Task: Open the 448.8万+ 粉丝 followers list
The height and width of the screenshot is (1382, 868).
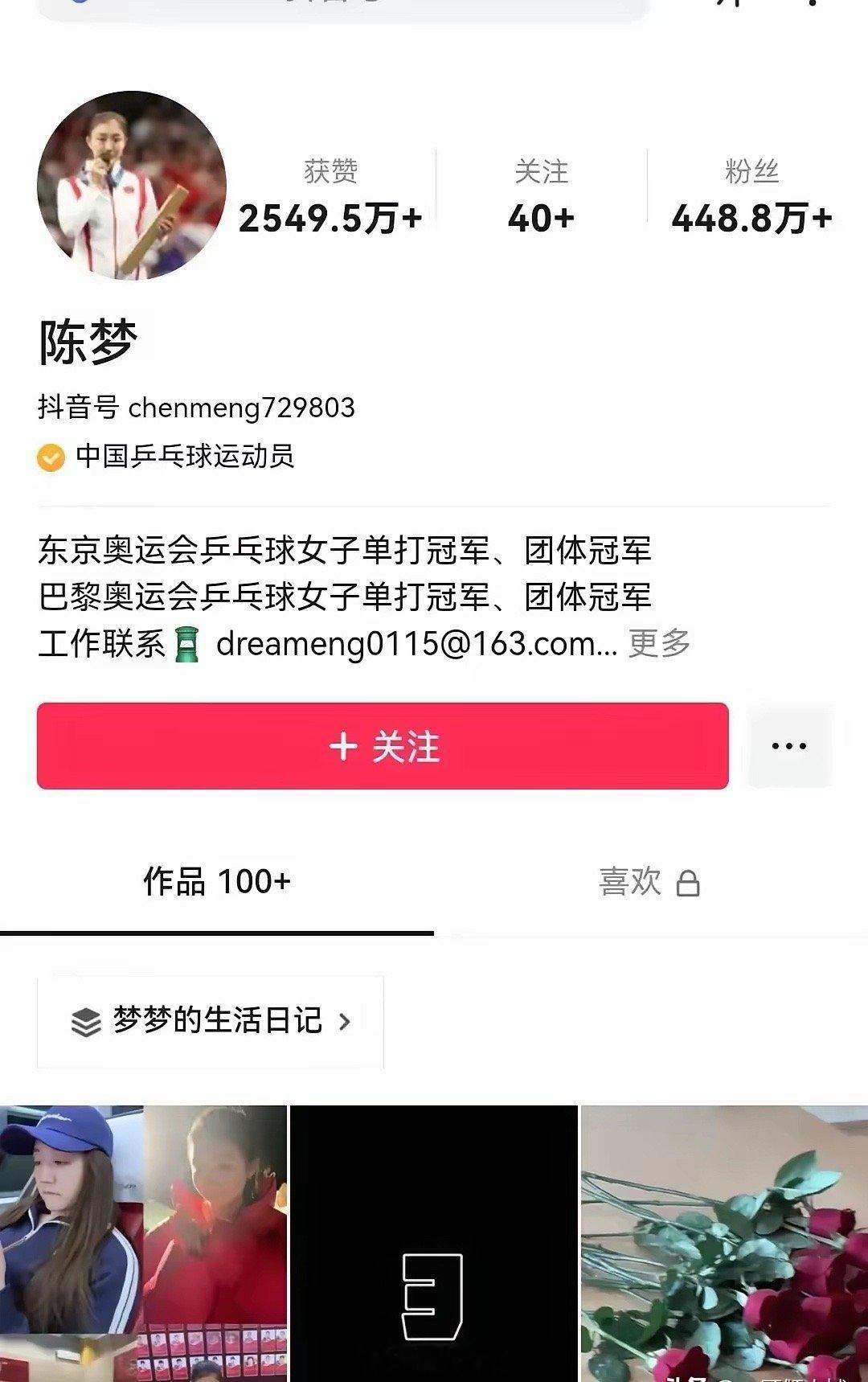Action: [x=751, y=197]
